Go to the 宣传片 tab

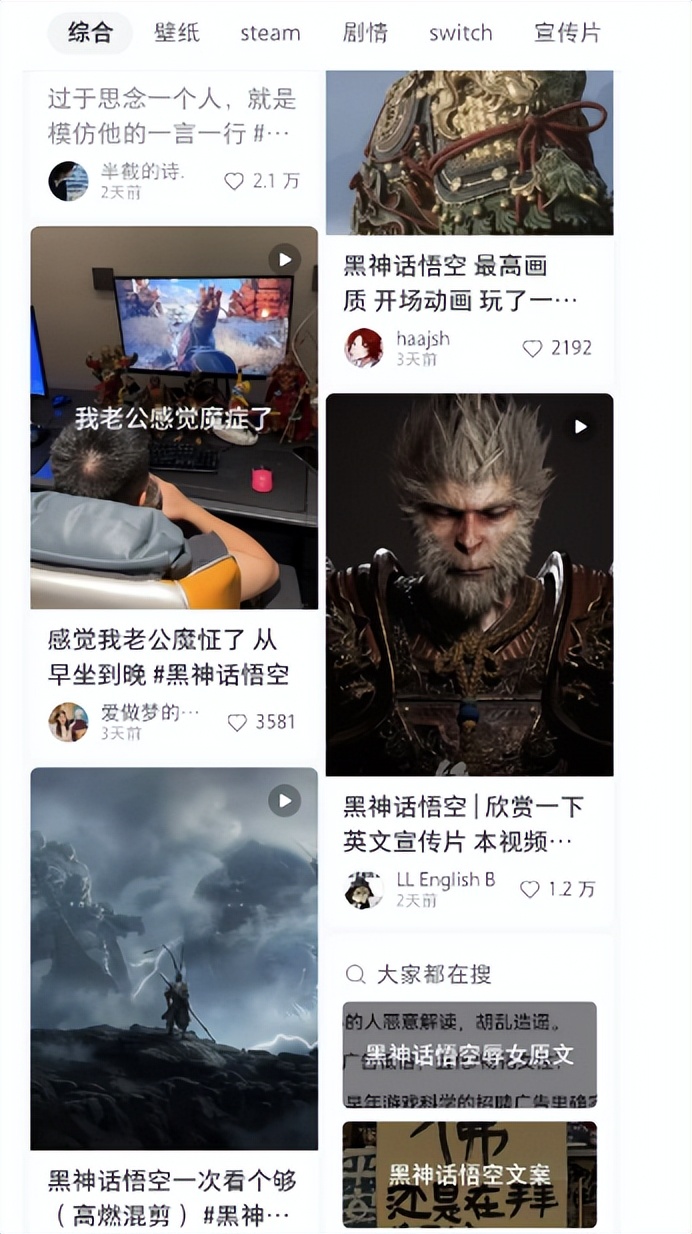point(567,33)
